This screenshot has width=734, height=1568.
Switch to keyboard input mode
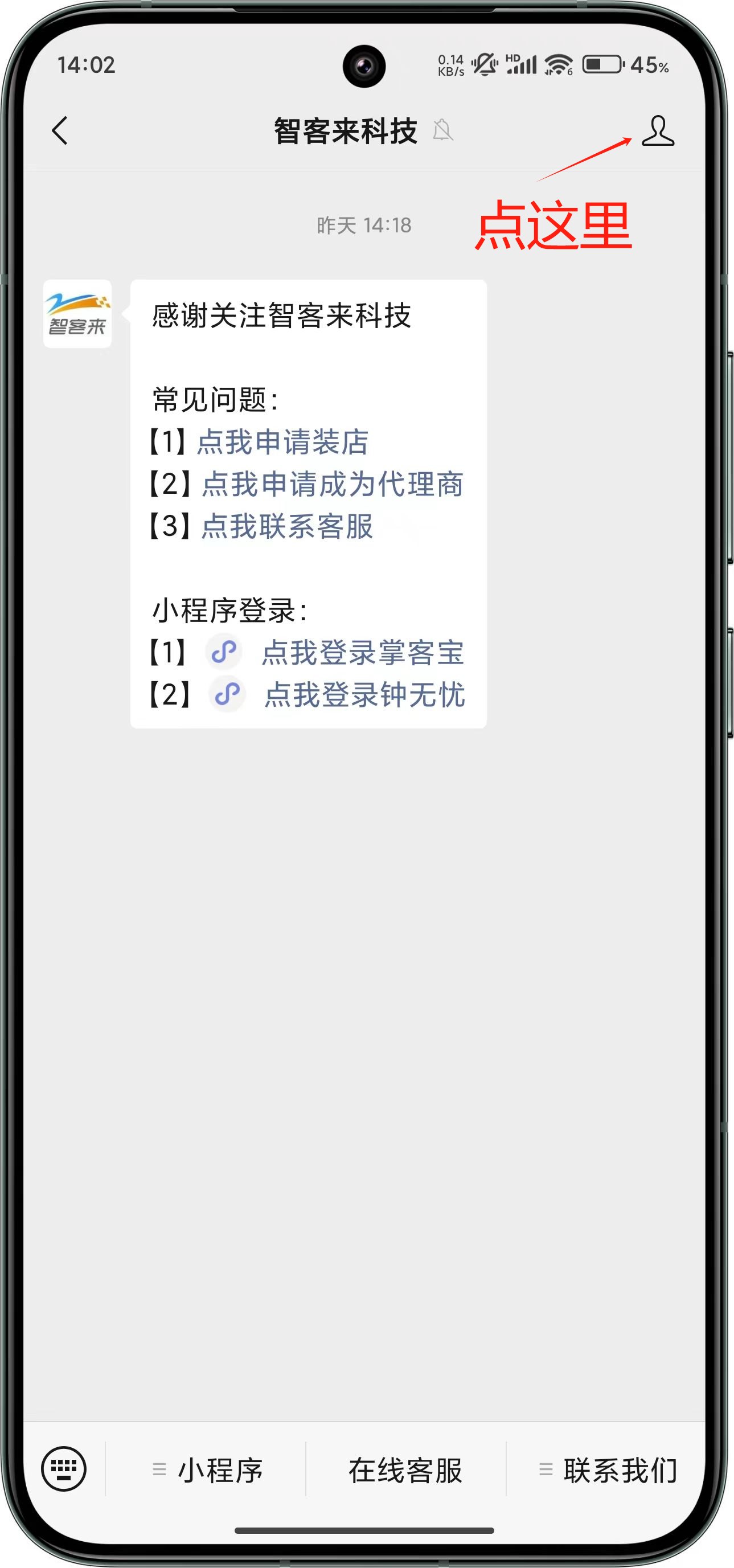point(64,1468)
